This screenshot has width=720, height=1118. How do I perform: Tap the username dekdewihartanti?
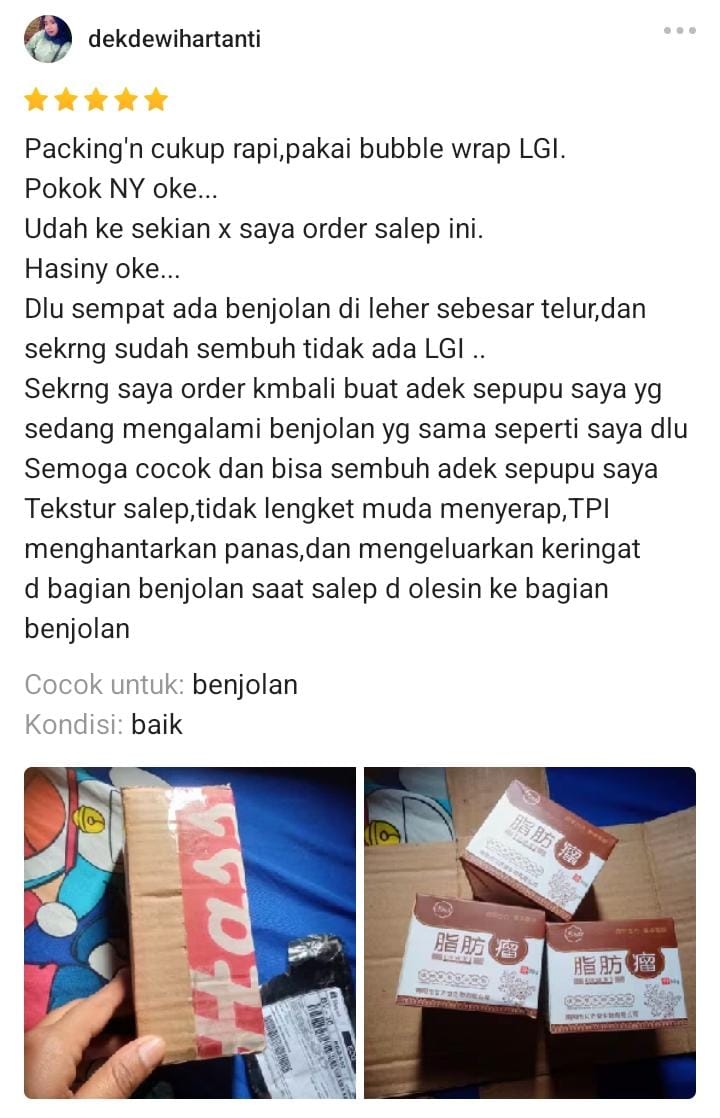[174, 39]
